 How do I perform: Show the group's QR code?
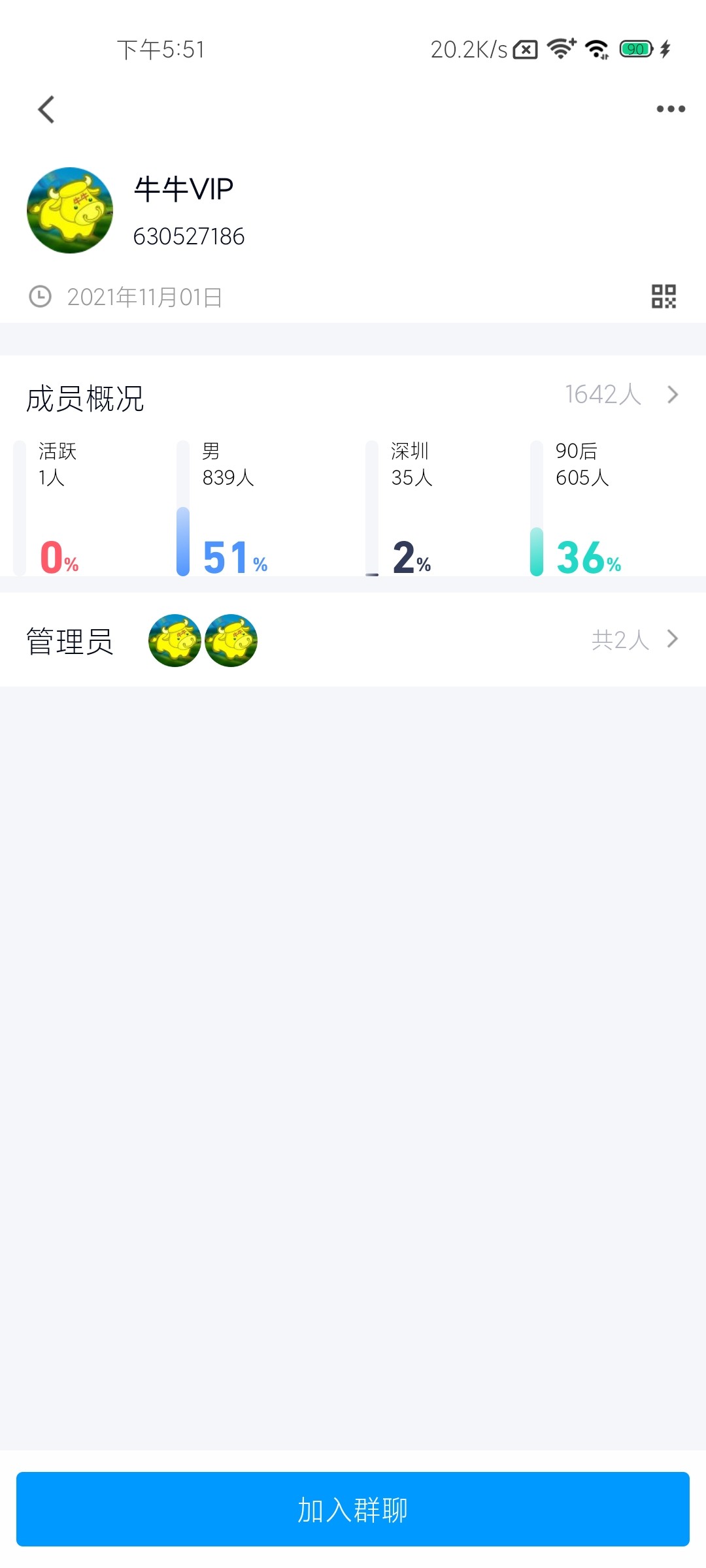tap(664, 297)
